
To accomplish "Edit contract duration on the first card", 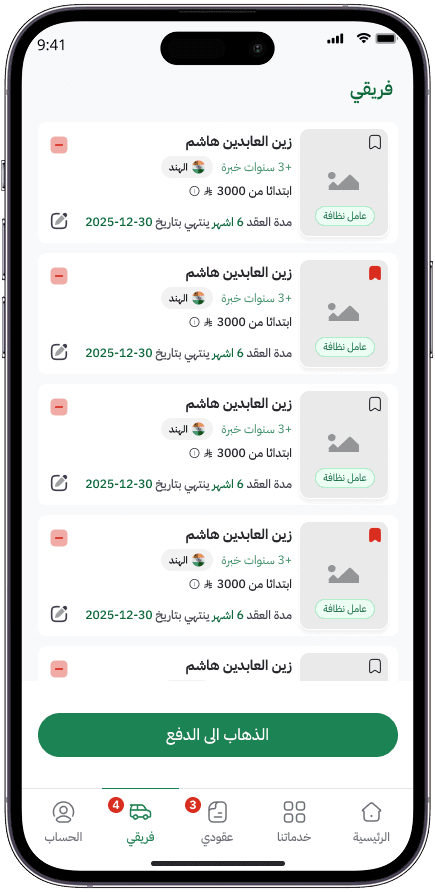I will [59, 221].
